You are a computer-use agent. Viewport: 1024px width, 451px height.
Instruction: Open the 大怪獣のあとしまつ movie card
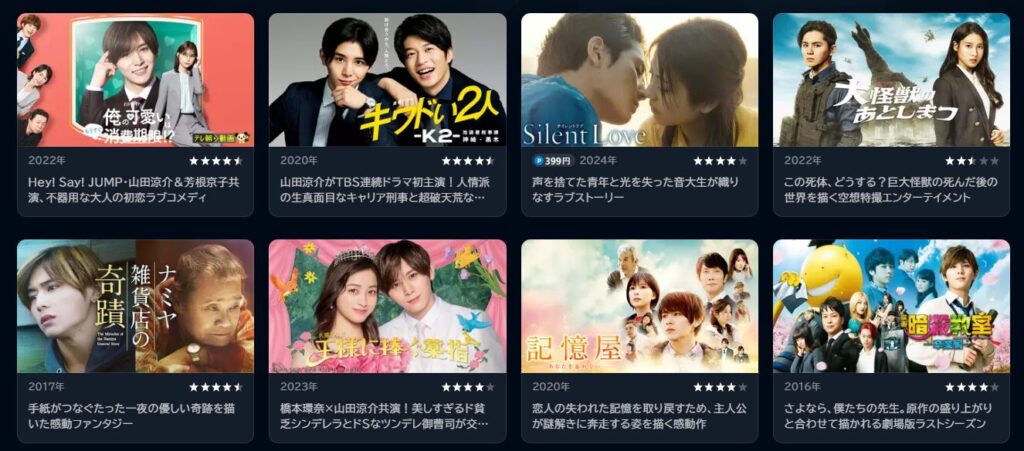click(891, 80)
